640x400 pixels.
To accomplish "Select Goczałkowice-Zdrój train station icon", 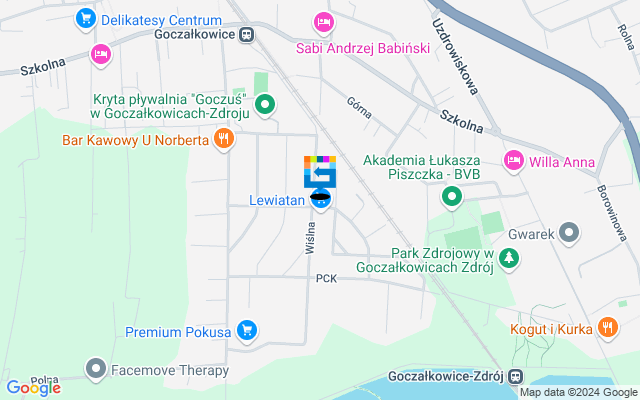I will (515, 377).
